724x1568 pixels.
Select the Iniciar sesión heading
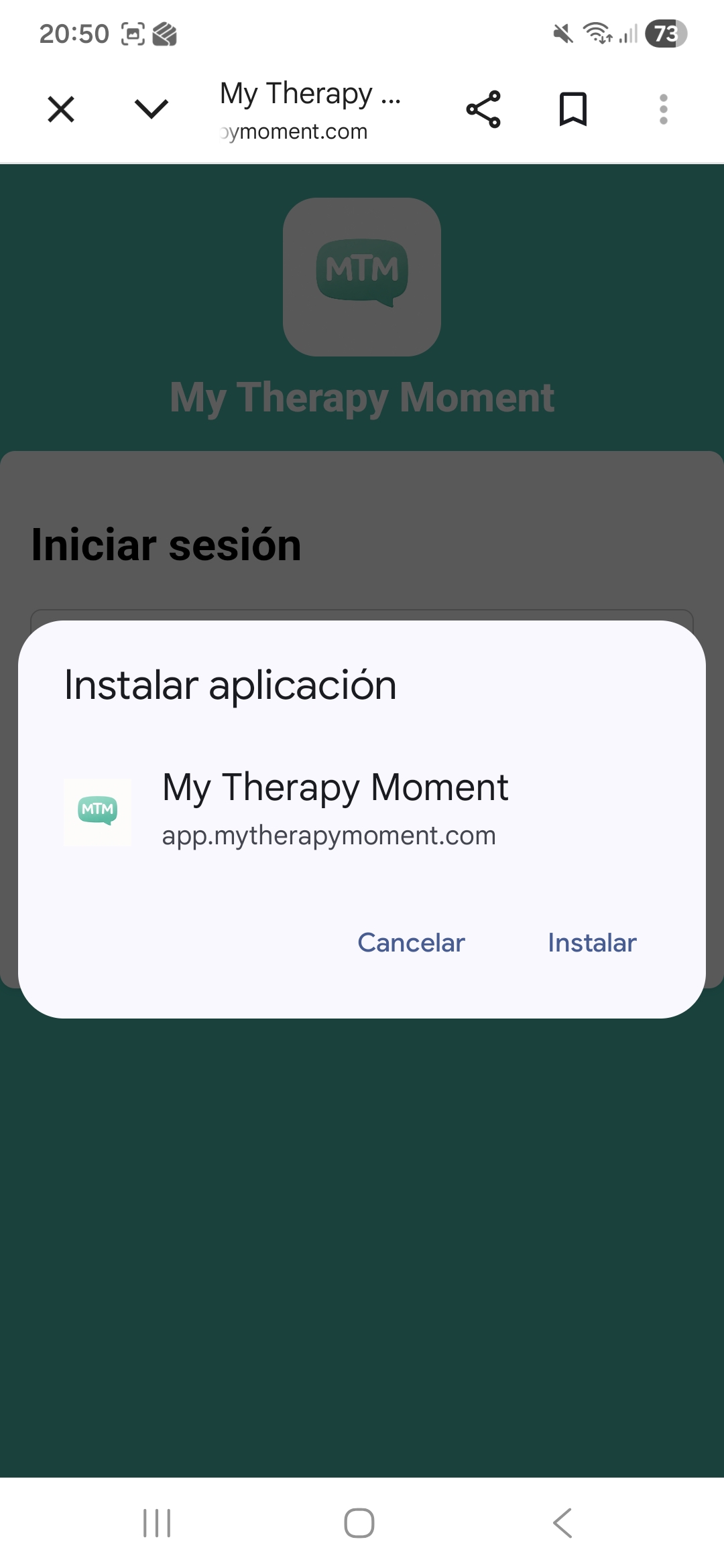(x=166, y=545)
